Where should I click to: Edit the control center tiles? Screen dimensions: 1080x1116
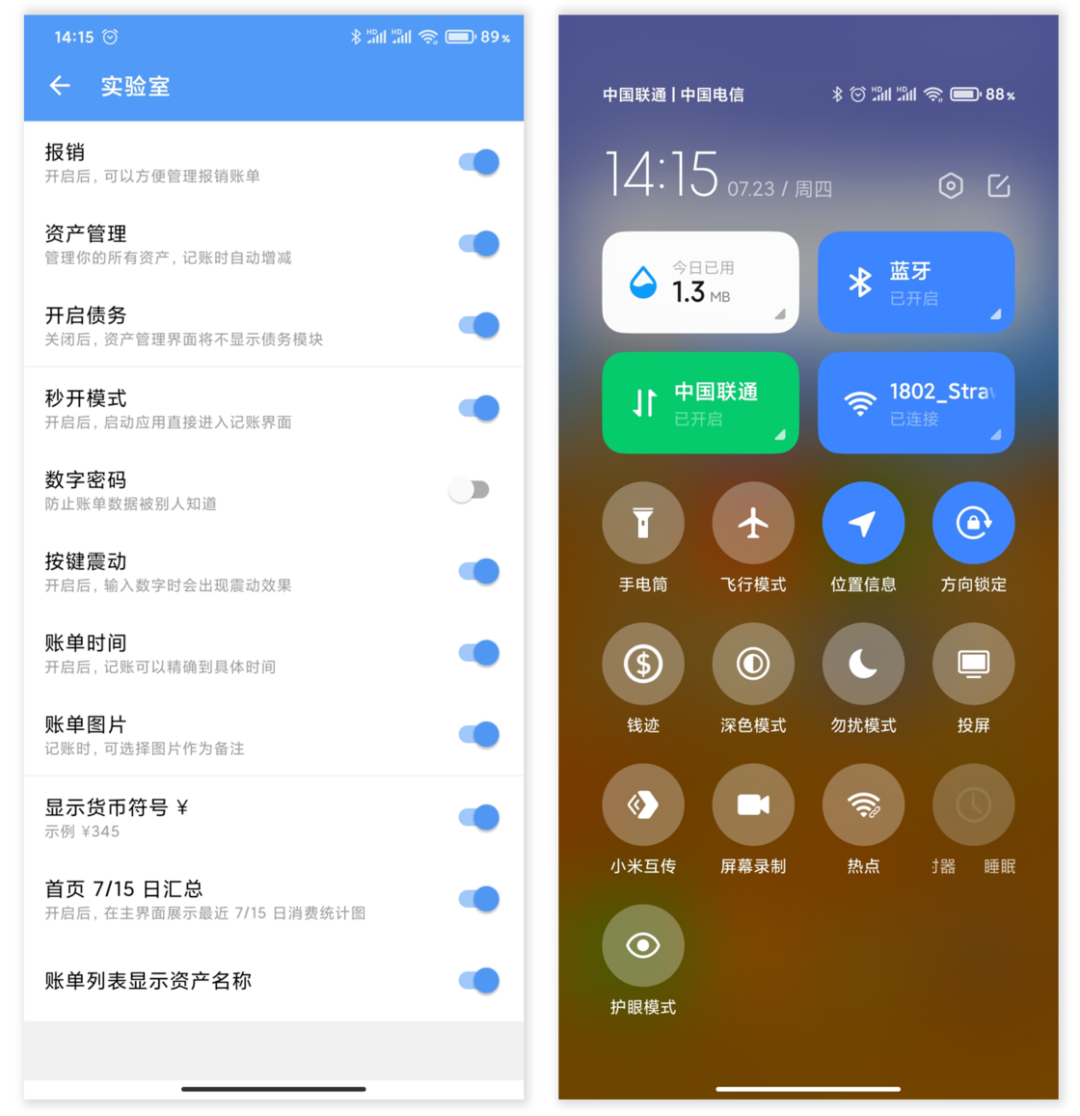click(999, 186)
